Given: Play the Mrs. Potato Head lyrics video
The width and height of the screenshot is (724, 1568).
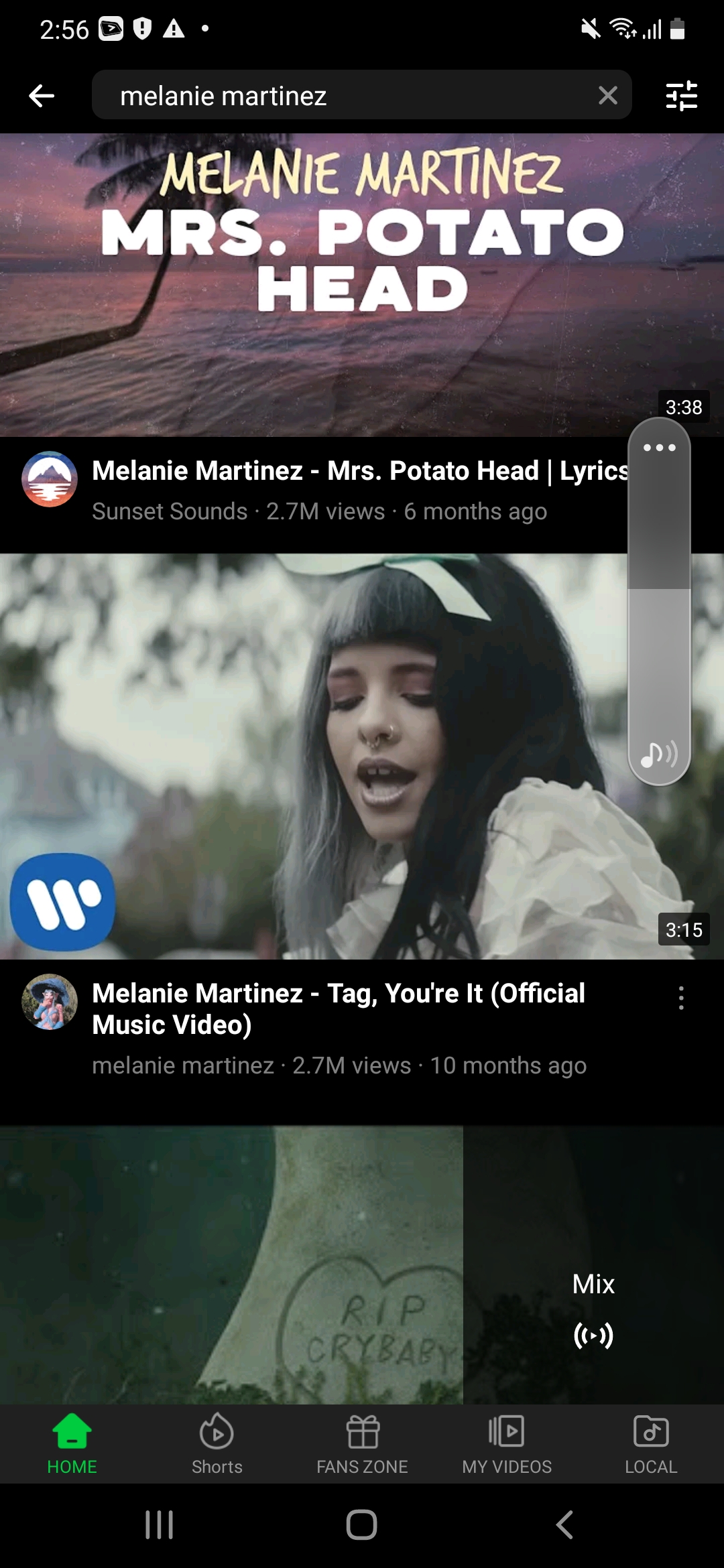Looking at the screenshot, I should (315, 285).
